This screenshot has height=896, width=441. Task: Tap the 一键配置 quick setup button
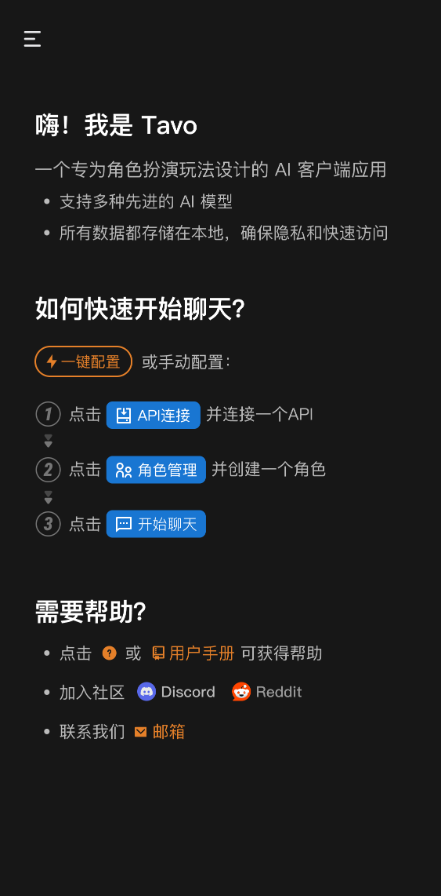click(83, 362)
